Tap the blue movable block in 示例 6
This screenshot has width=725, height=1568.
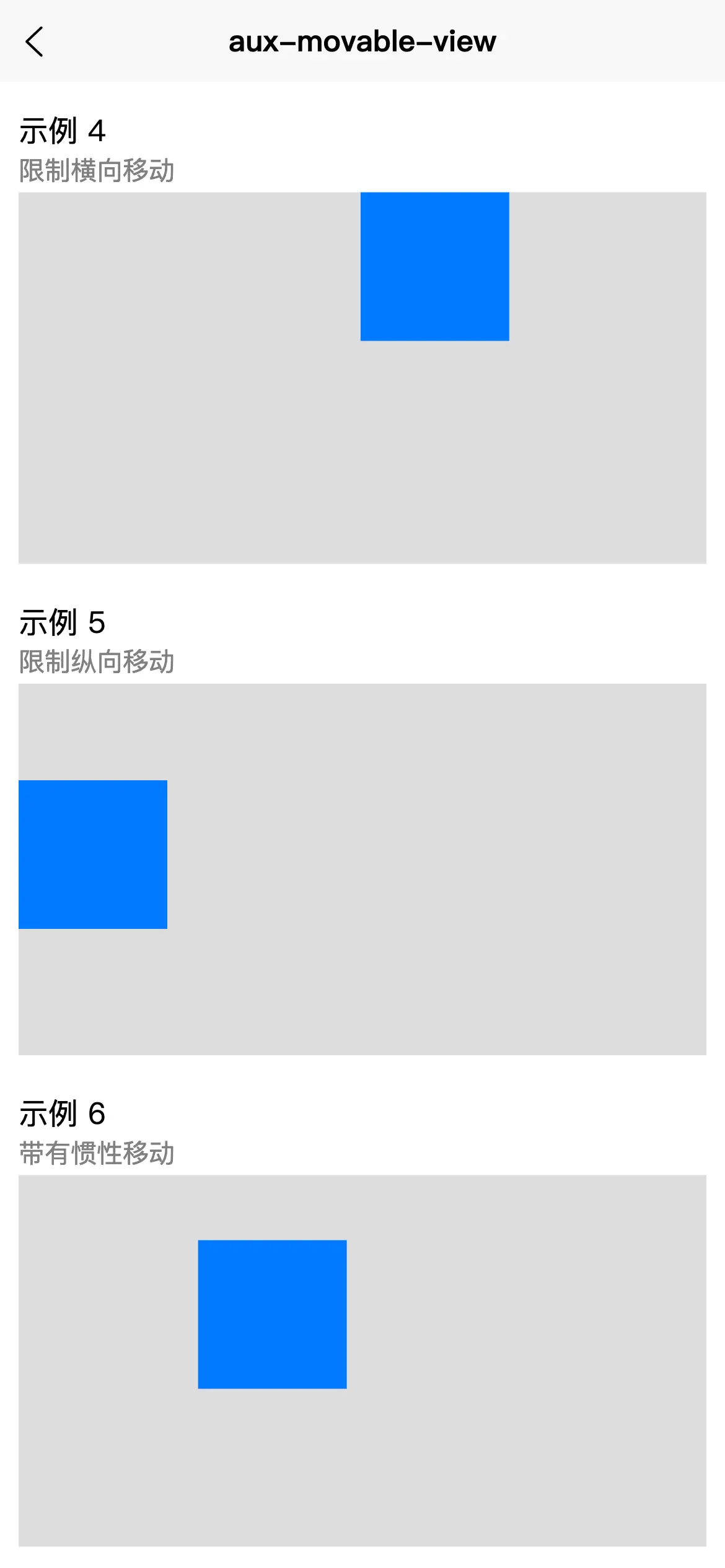272,1314
